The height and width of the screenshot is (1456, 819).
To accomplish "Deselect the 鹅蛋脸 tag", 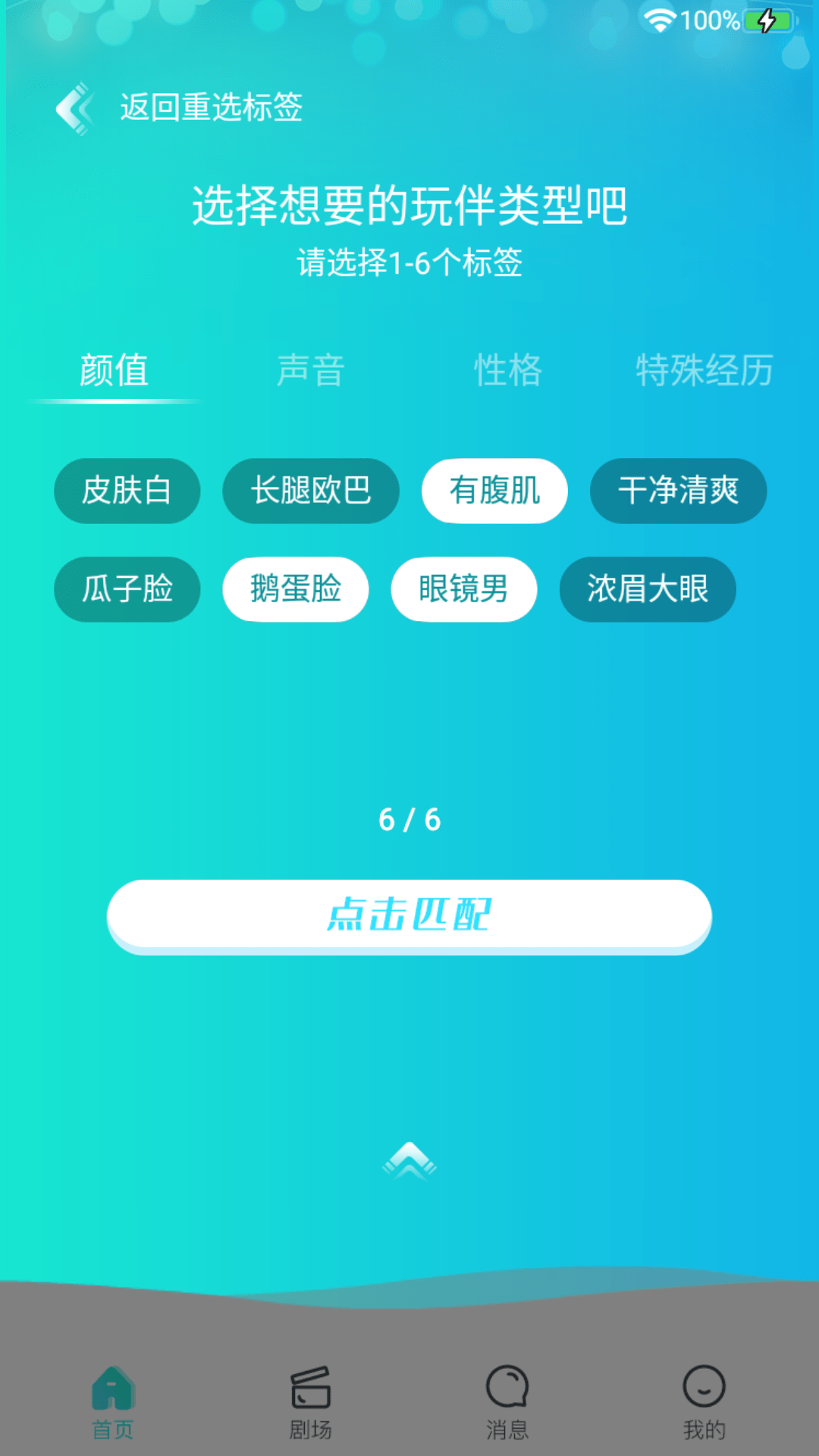I will pos(295,589).
